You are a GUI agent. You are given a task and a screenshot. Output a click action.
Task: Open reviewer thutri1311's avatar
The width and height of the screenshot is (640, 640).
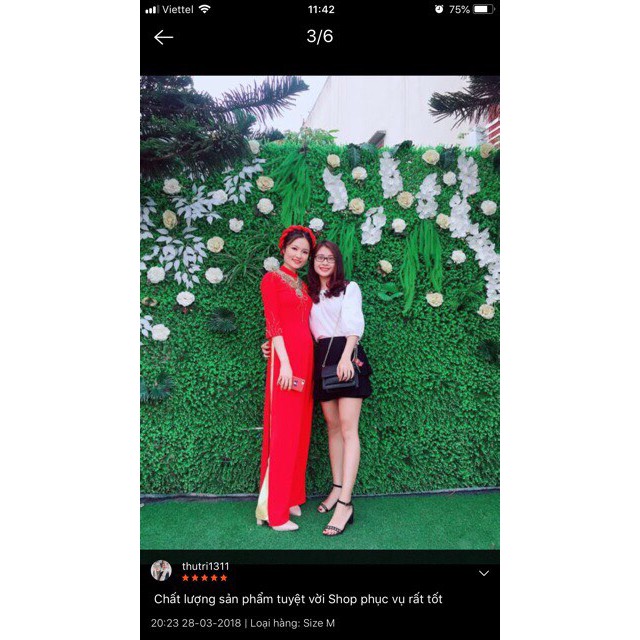[161, 570]
